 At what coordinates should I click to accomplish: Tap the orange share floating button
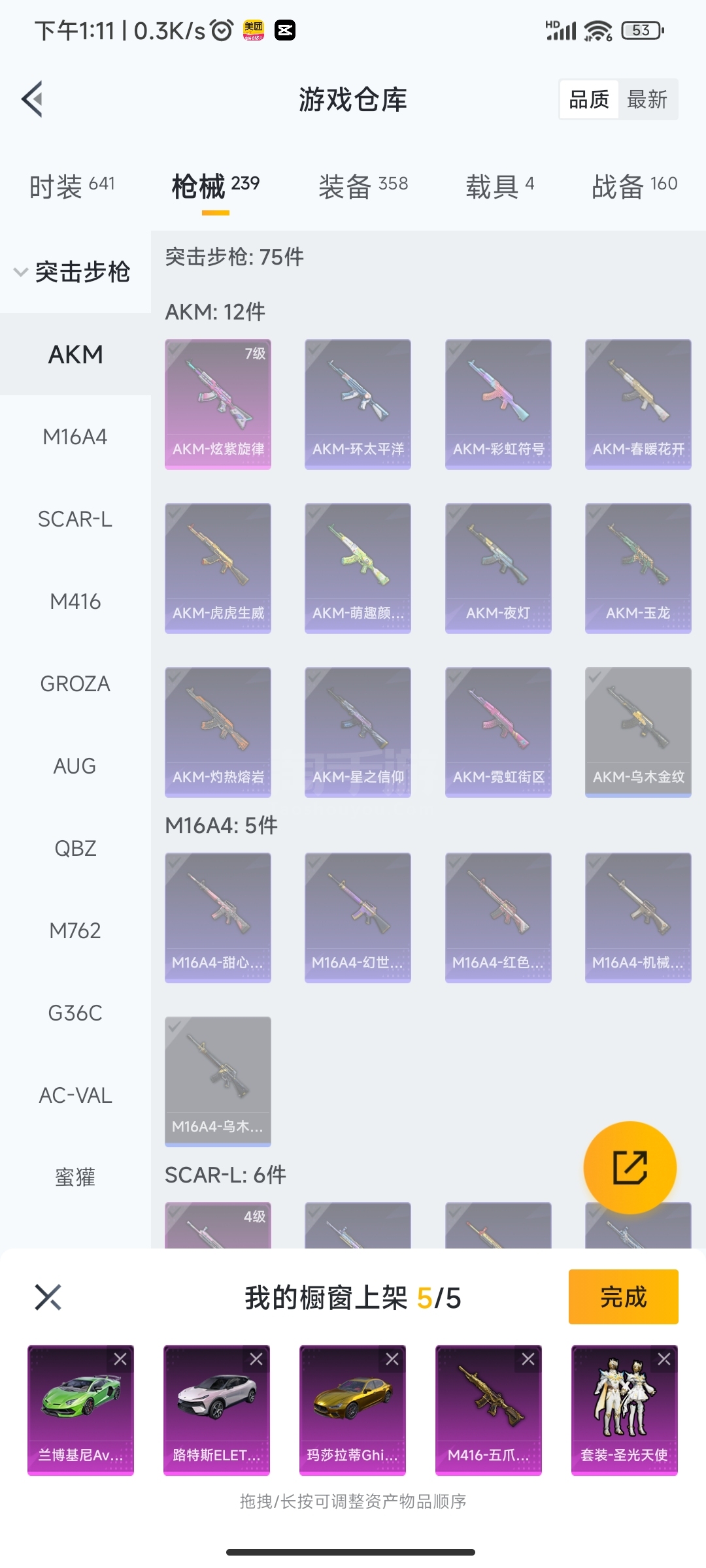click(x=630, y=1168)
